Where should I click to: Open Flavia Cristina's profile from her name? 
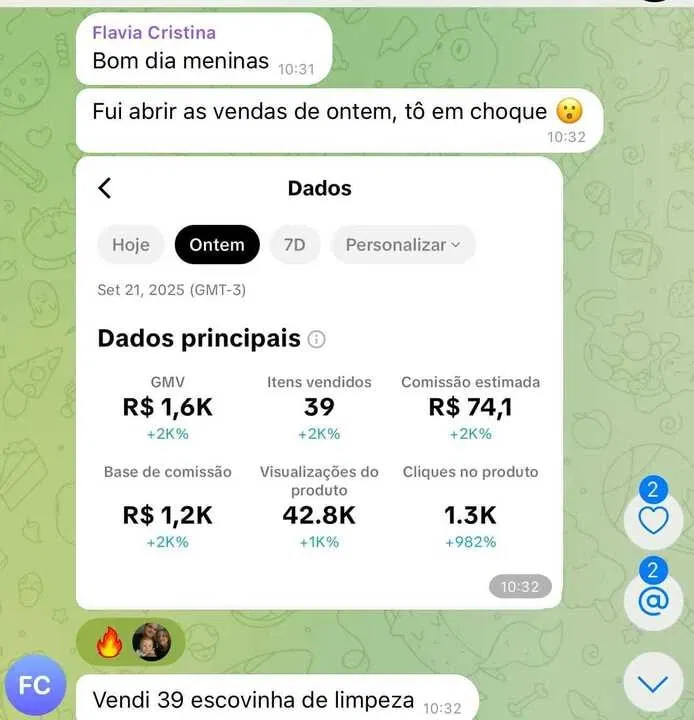pos(154,33)
